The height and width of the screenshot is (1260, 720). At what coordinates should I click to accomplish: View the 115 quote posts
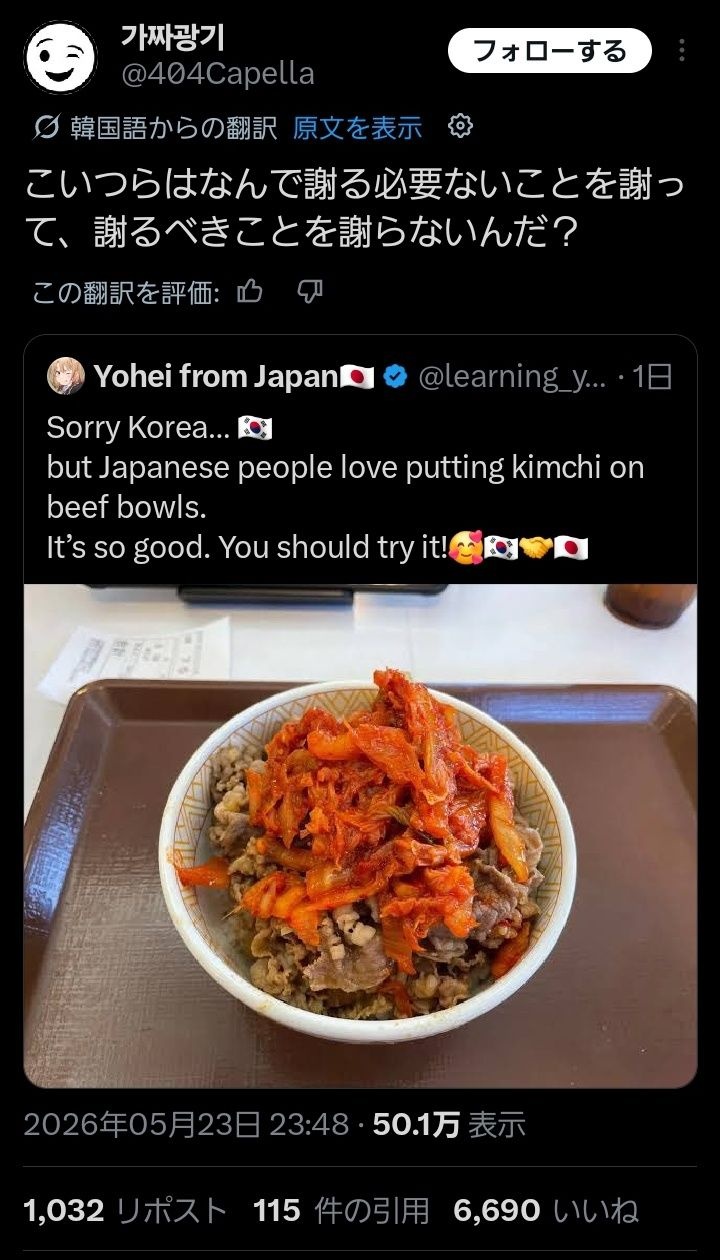tap(341, 1211)
